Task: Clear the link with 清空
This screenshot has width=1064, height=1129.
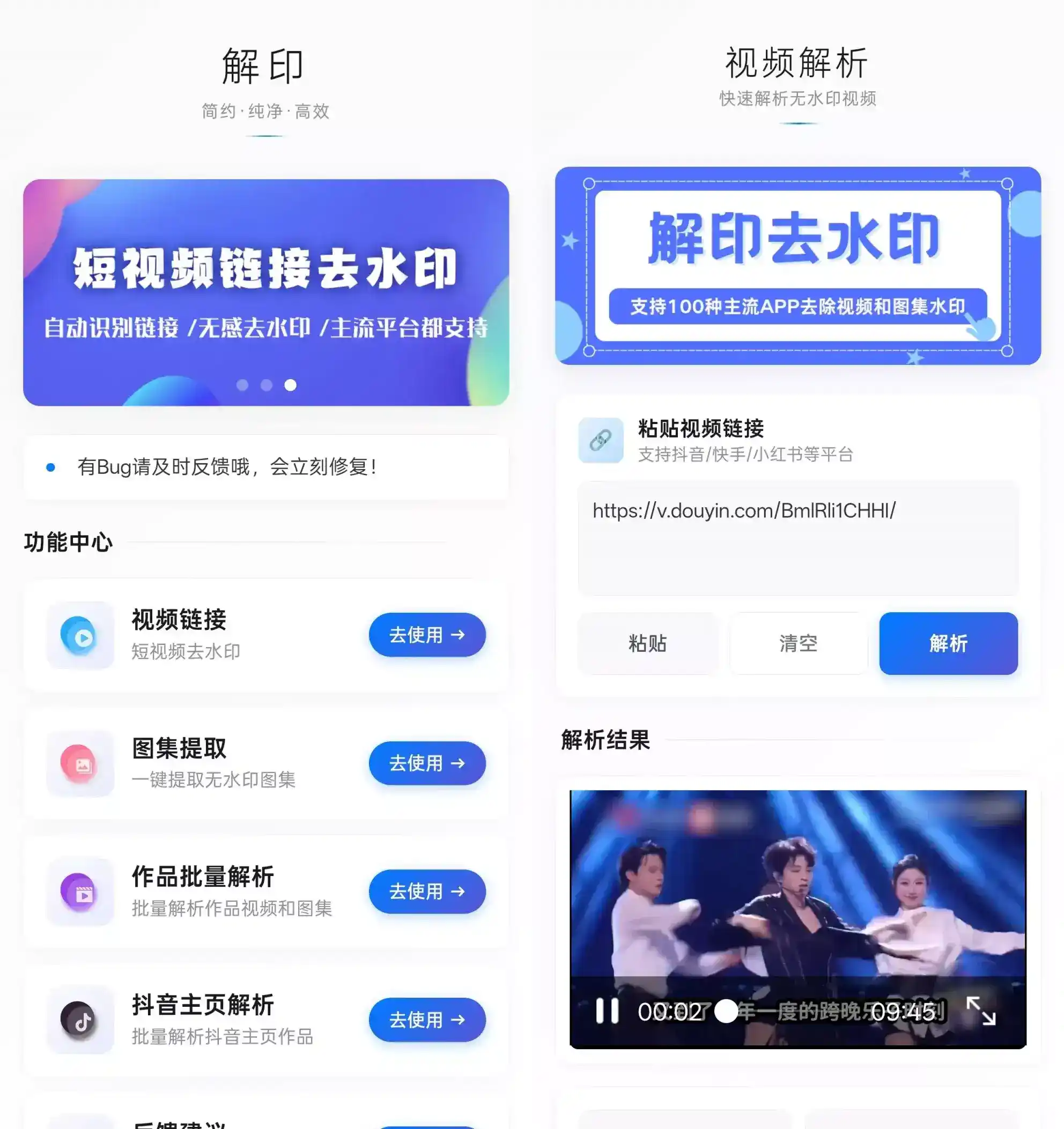Action: (798, 643)
